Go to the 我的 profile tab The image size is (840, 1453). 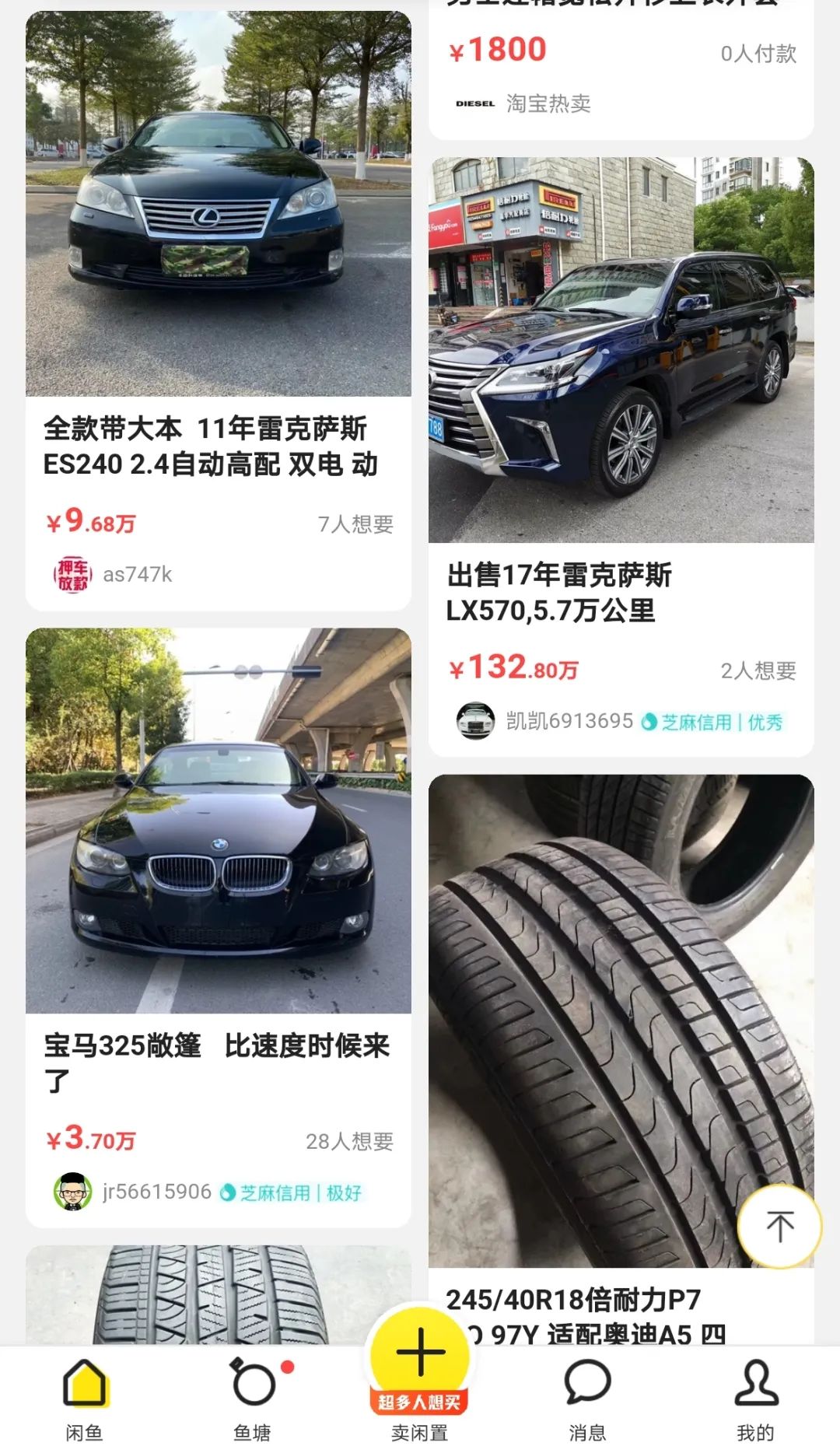tap(755, 1399)
